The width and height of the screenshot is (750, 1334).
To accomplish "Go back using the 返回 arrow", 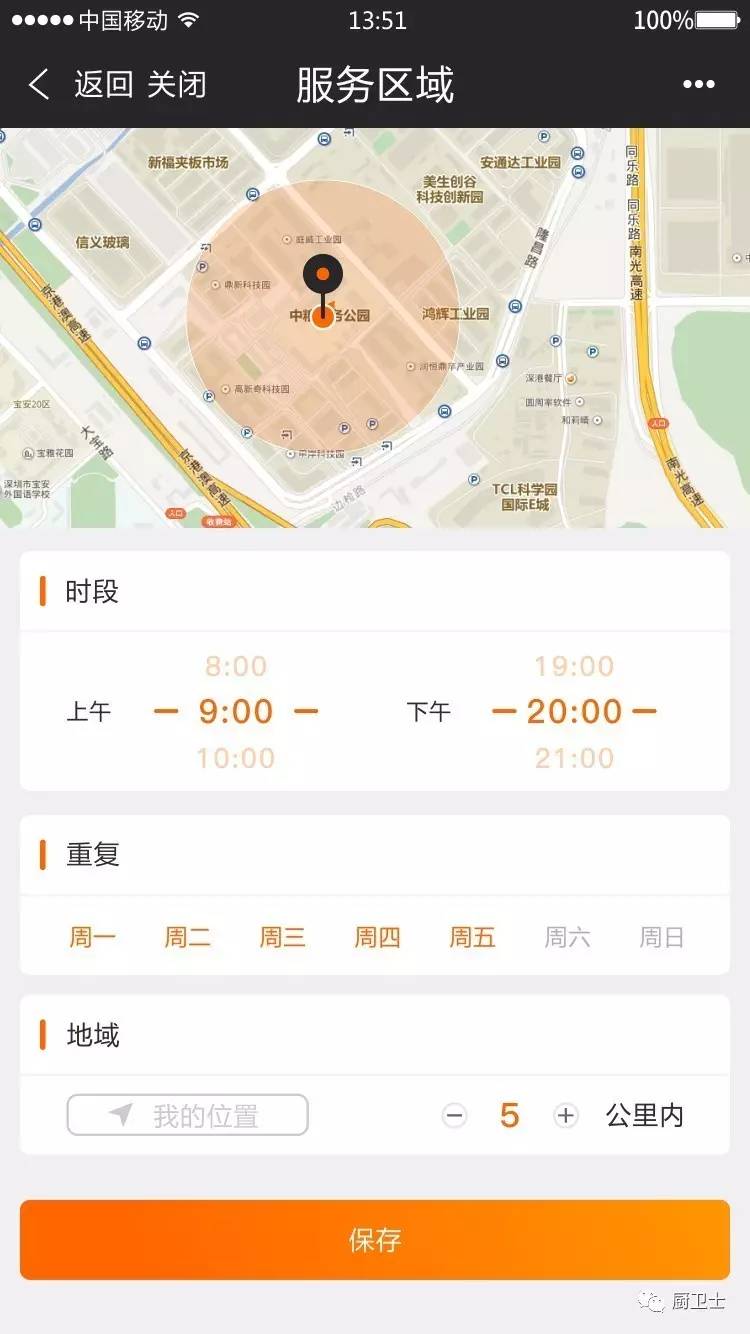I will coord(40,84).
